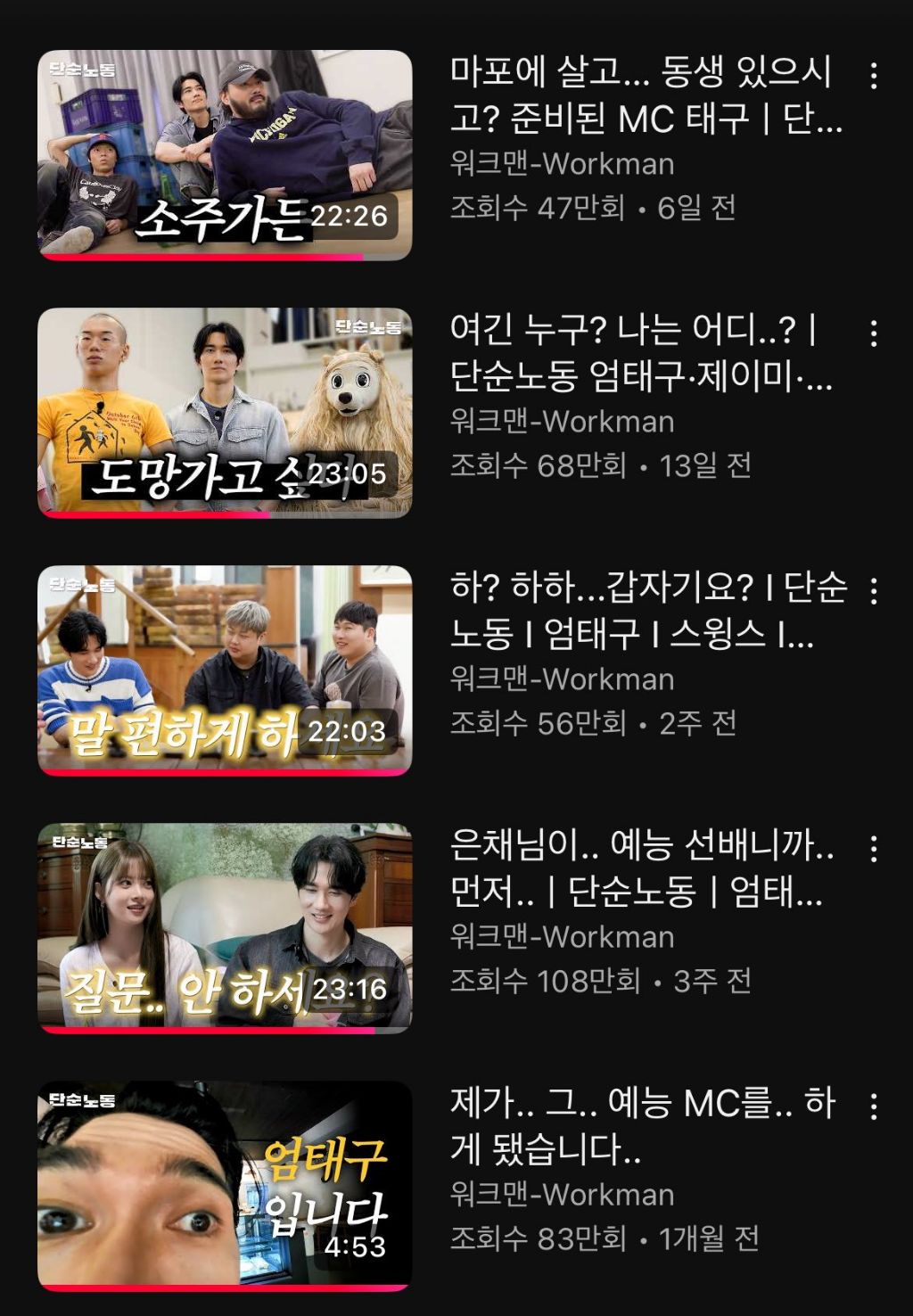The width and height of the screenshot is (913, 1316).
Task: Open the 말 편하게 하 video thumbnail
Action: [223, 667]
